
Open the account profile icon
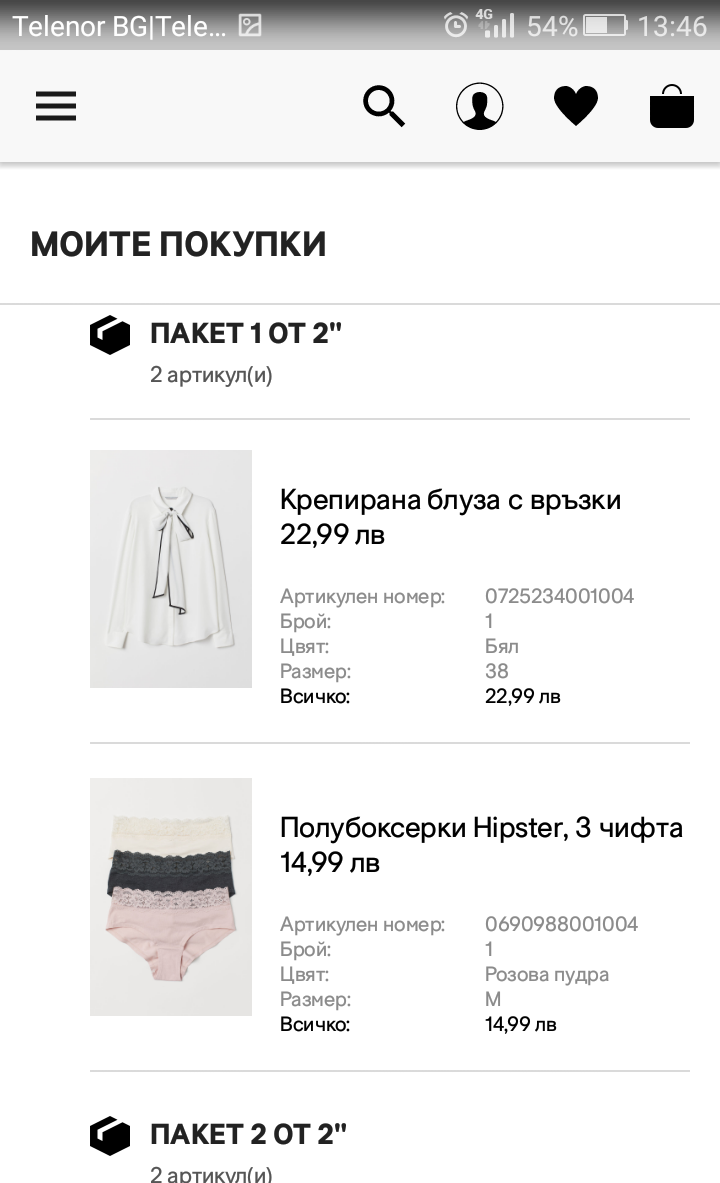(x=480, y=106)
